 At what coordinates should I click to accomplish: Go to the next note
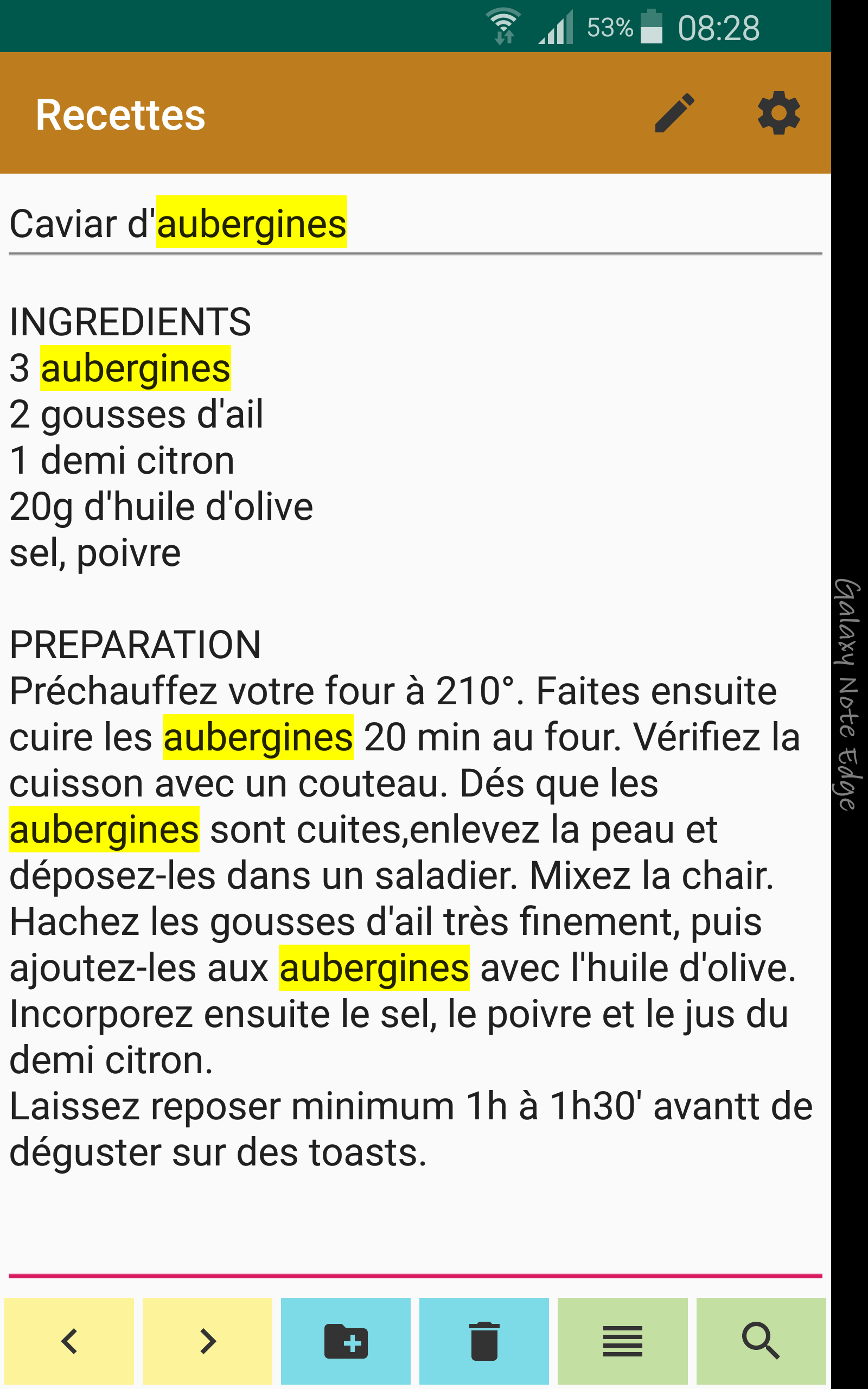click(207, 1341)
